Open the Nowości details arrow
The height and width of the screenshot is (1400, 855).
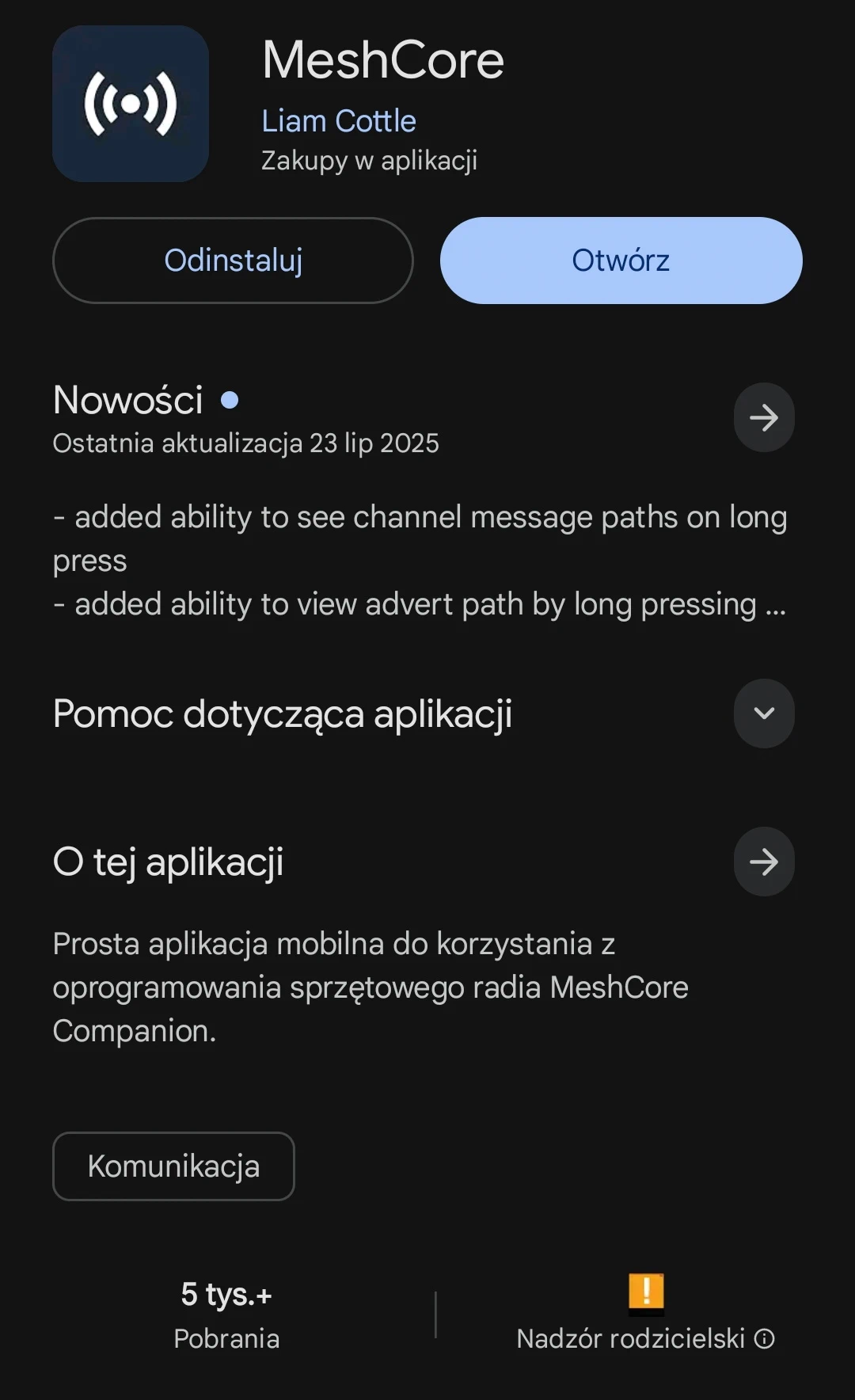764,417
